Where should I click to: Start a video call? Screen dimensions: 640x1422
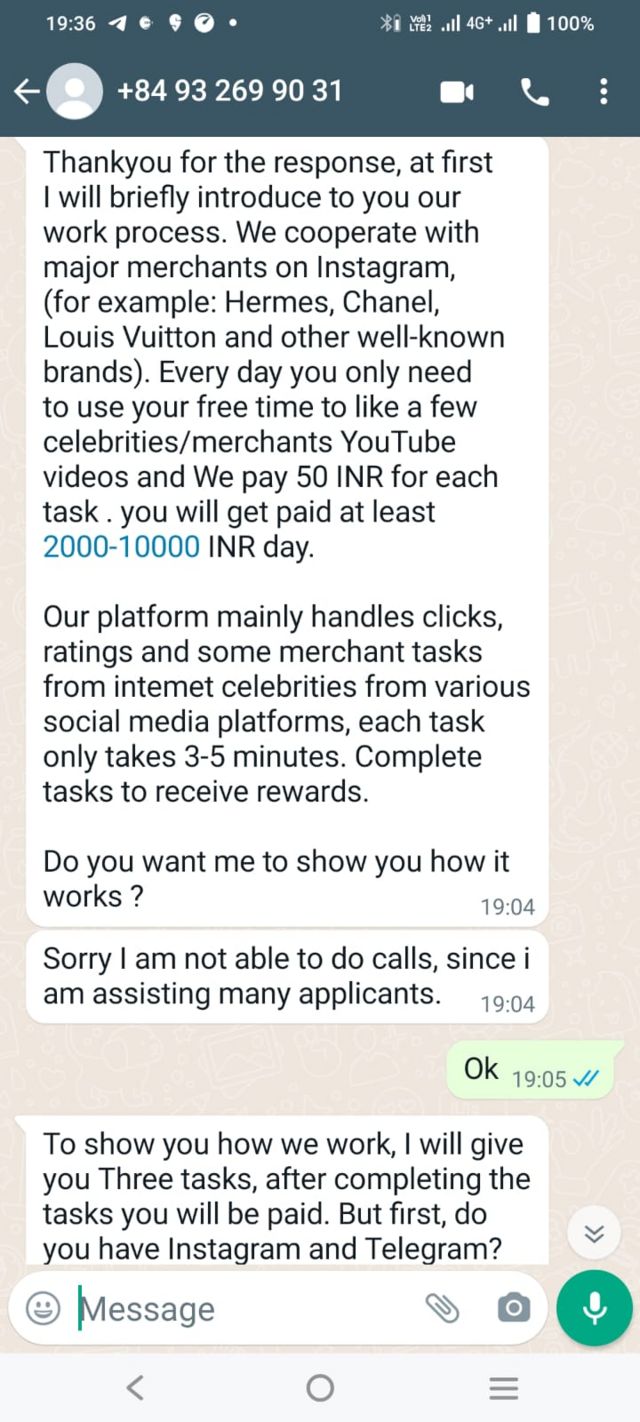(x=457, y=92)
